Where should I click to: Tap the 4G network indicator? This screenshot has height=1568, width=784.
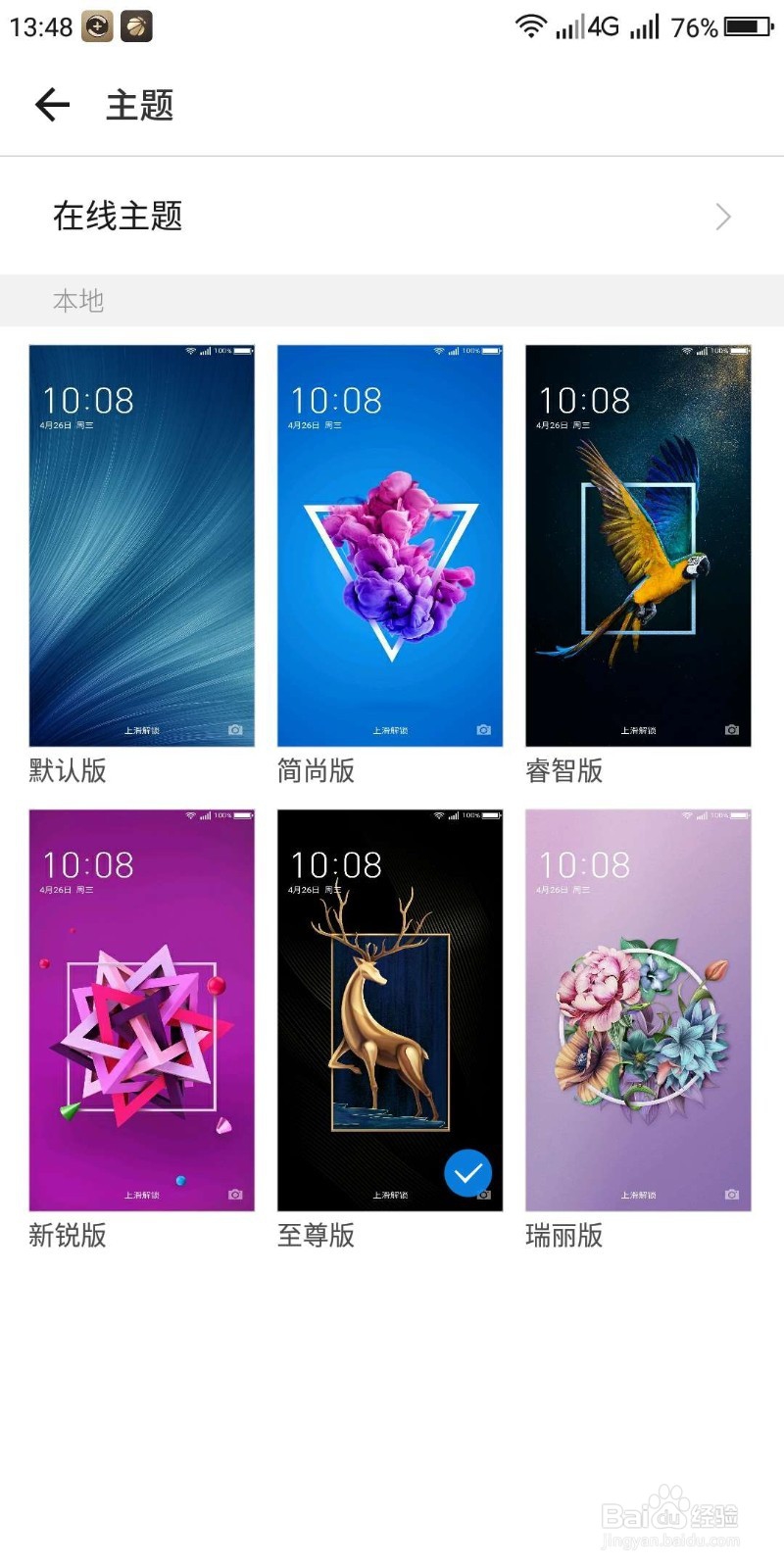coord(599,26)
